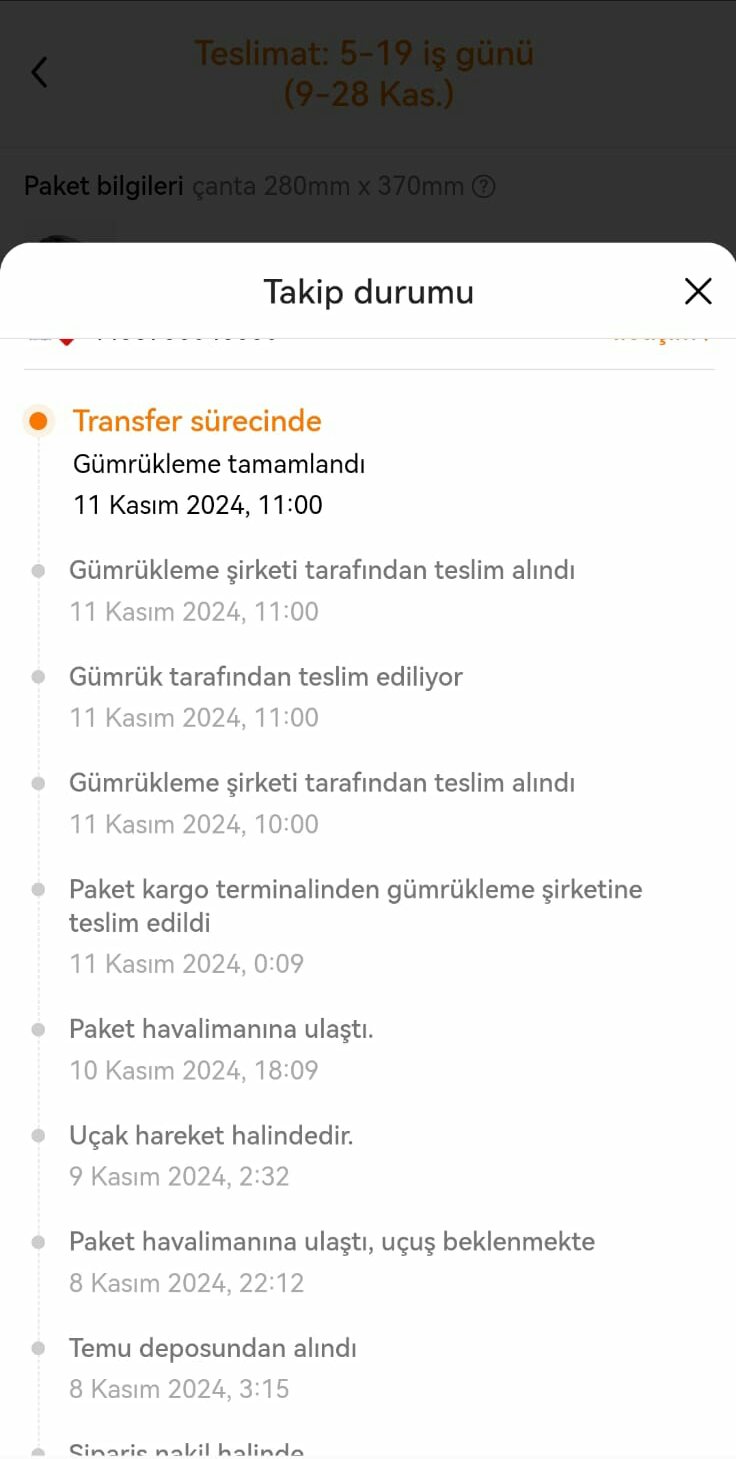The image size is (736, 1459).
Task: Close the Takip durumu sheet
Action: 697,291
